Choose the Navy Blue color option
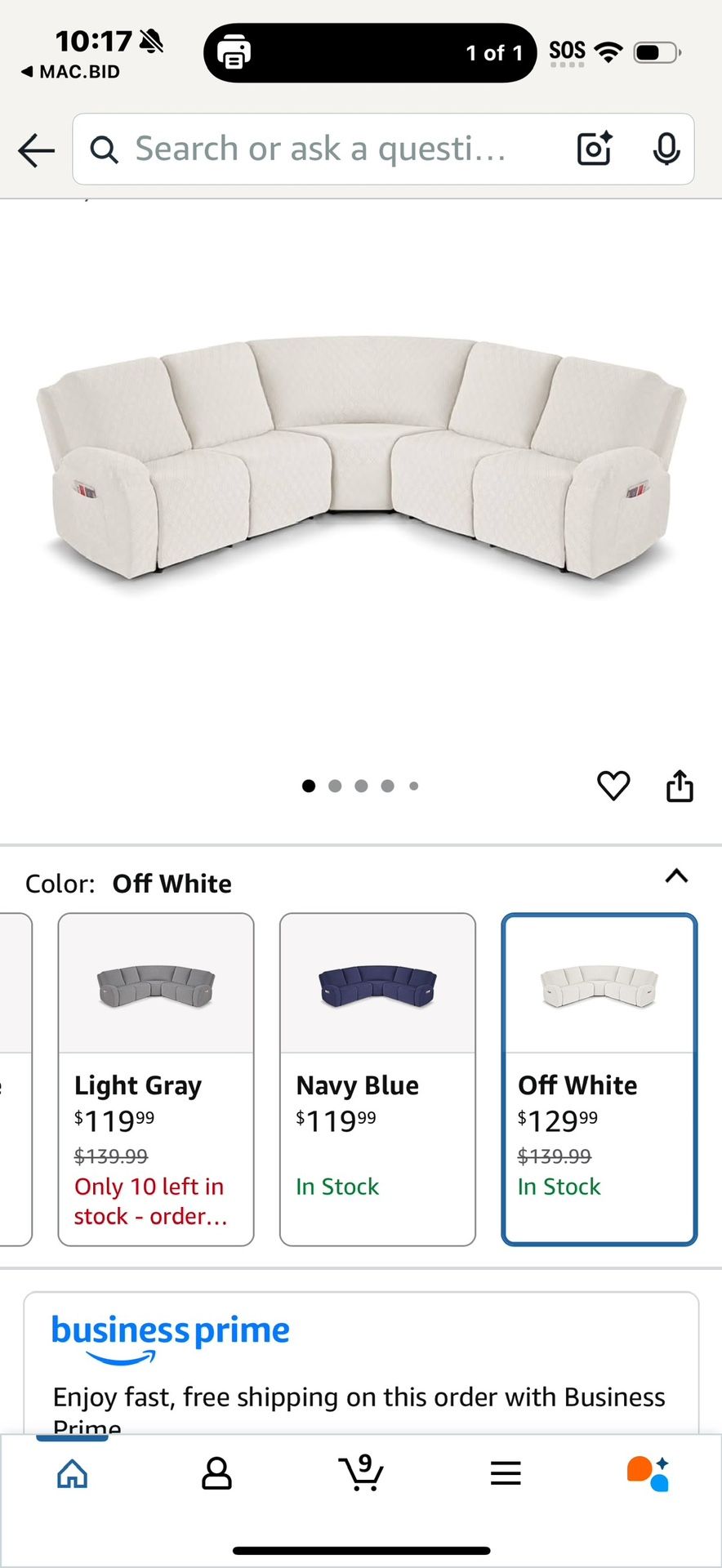The height and width of the screenshot is (1568, 722). 377,1079
